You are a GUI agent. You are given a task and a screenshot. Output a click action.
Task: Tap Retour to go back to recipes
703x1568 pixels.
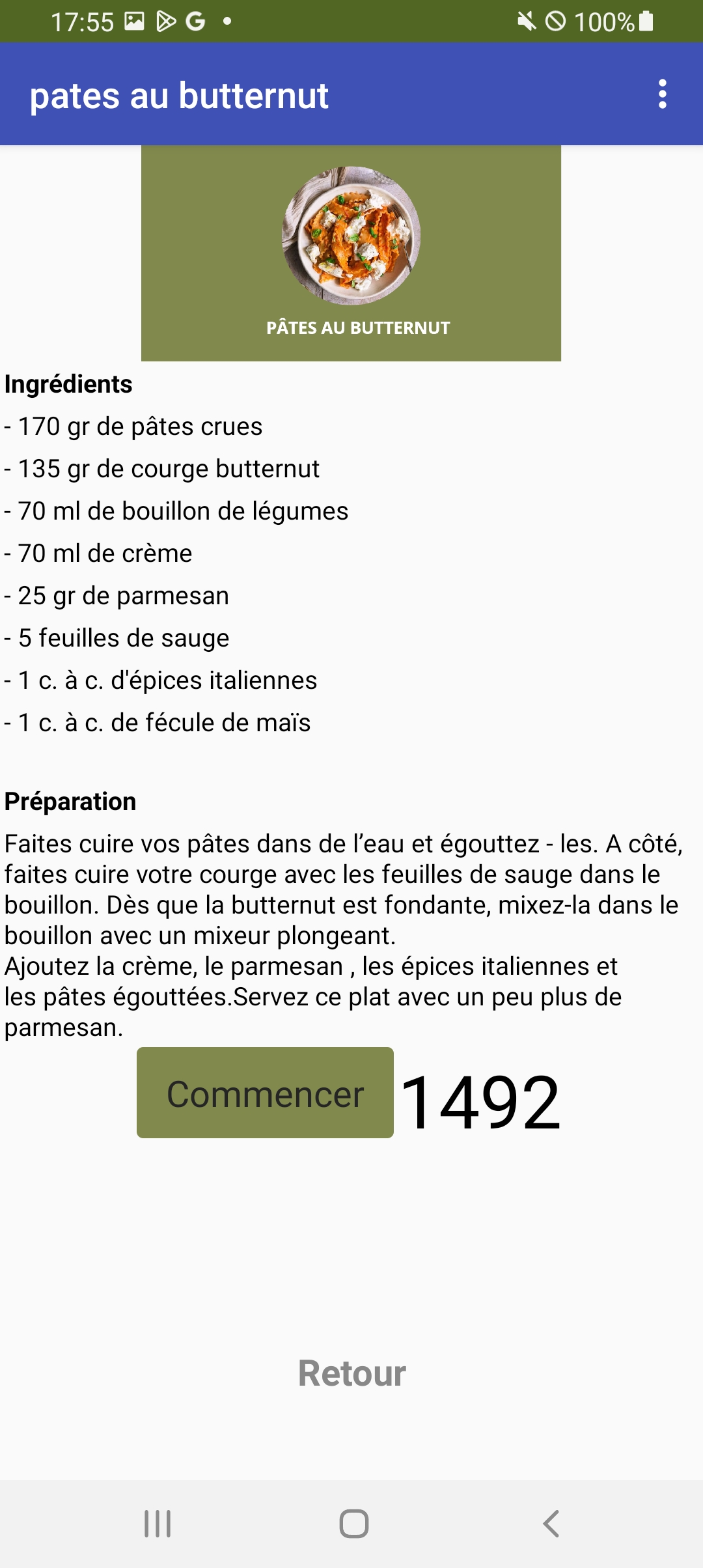(351, 1373)
